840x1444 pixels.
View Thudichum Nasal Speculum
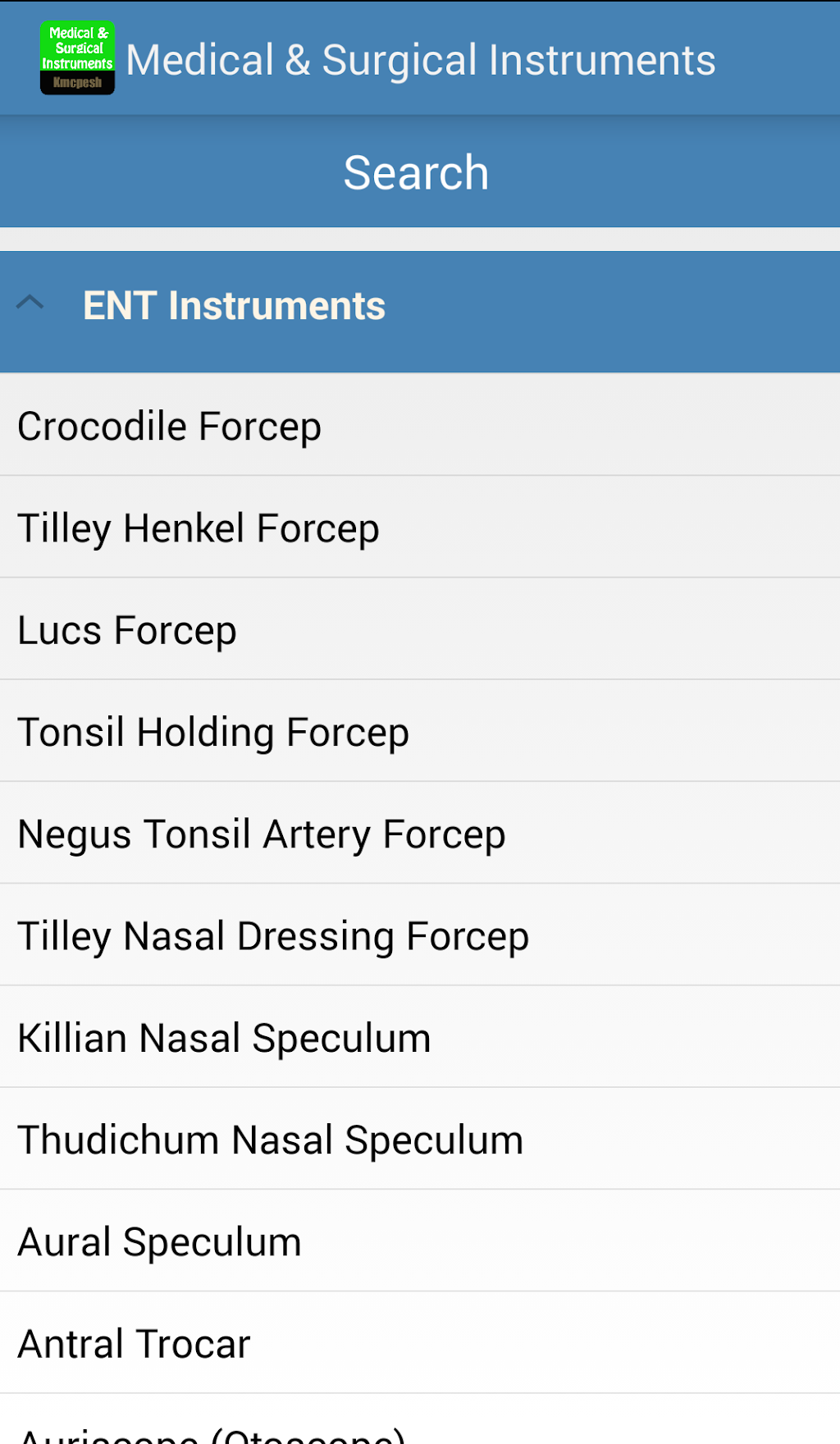pos(420,1139)
